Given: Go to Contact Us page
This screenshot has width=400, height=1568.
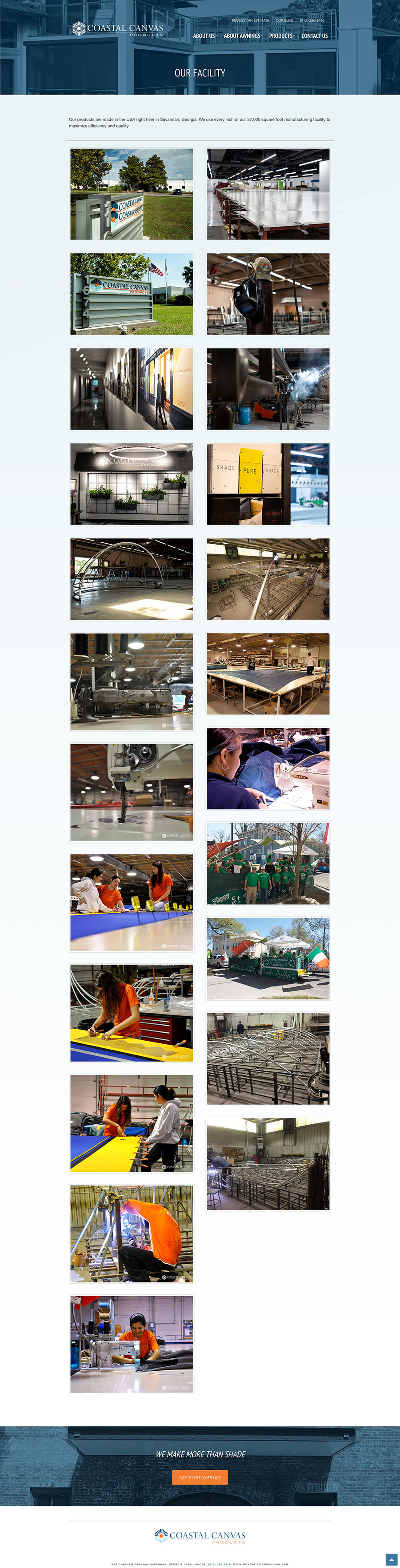Looking at the screenshot, I should pyautogui.click(x=314, y=36).
